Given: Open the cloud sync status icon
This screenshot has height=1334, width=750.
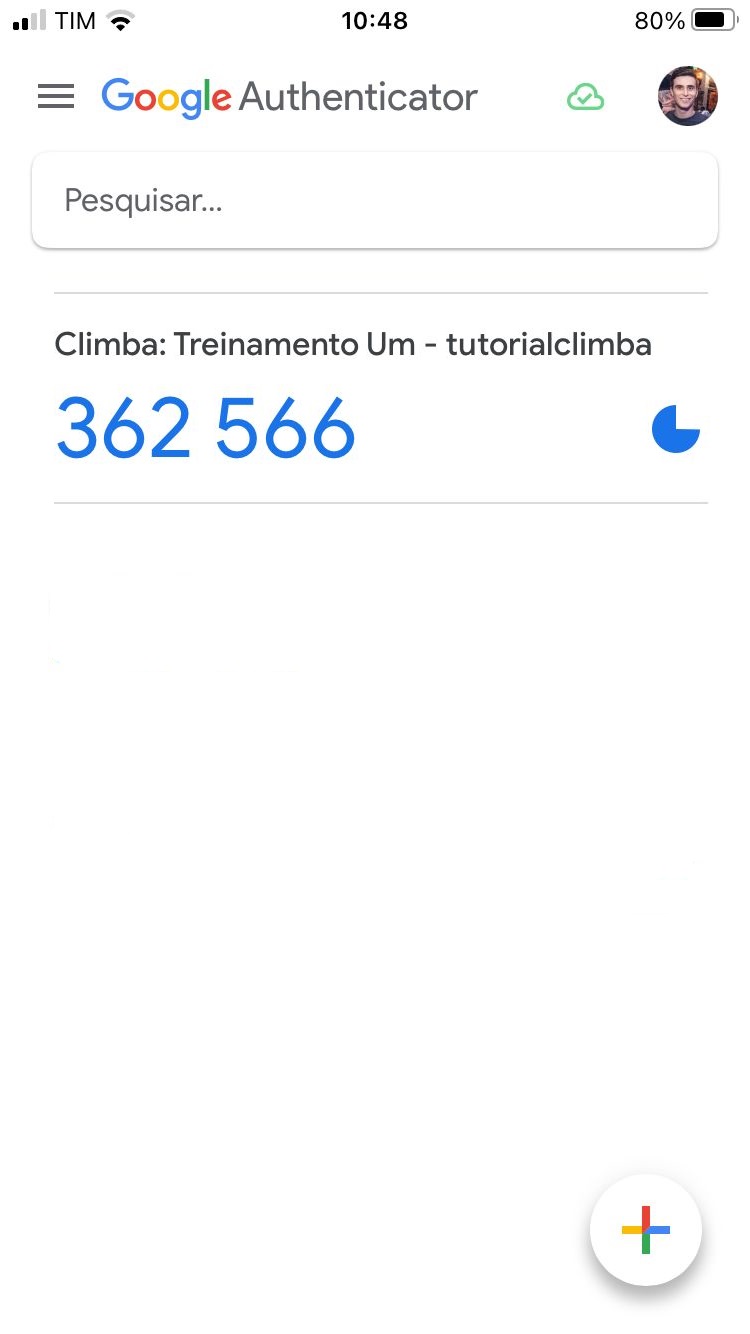Looking at the screenshot, I should click(586, 97).
